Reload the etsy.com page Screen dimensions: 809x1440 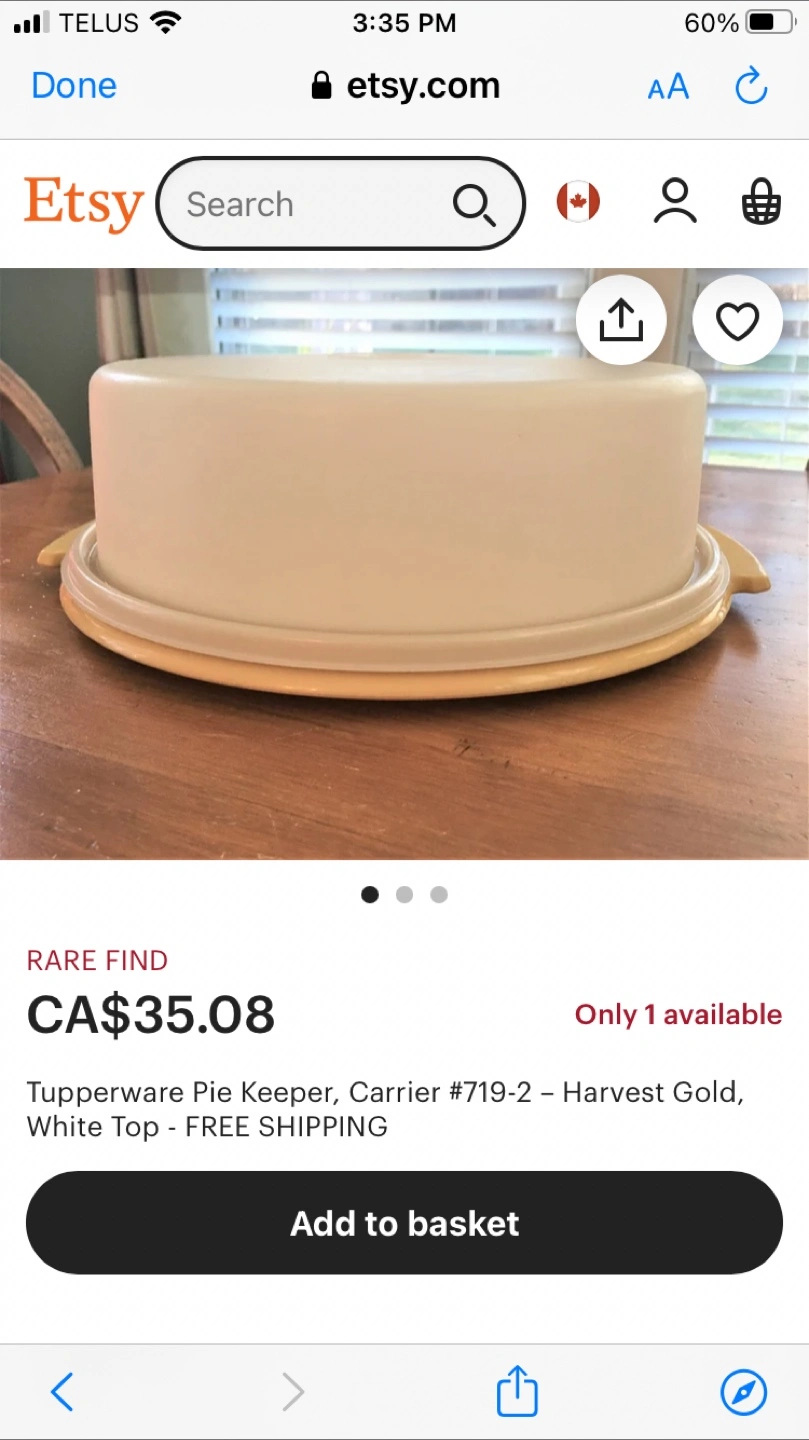pyautogui.click(x=751, y=87)
